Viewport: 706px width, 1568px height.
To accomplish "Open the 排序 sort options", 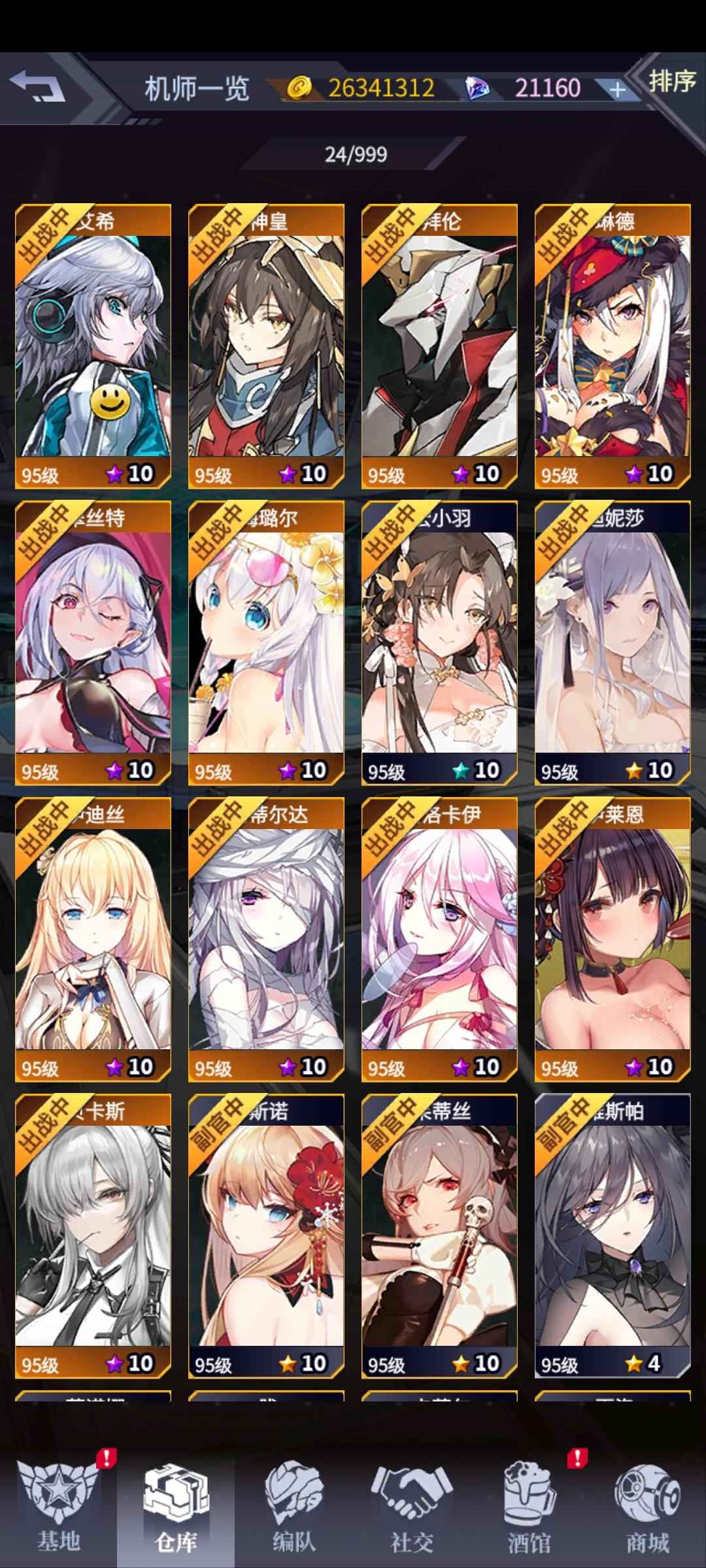I will [671, 82].
